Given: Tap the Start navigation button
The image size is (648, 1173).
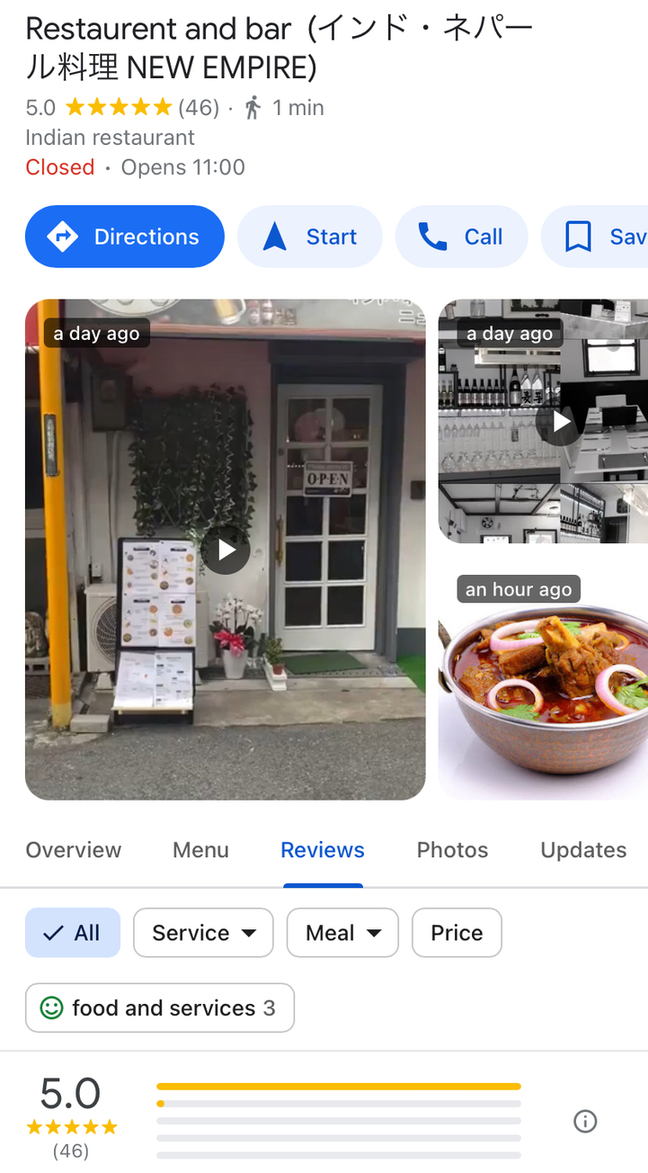Looking at the screenshot, I should (x=310, y=237).
